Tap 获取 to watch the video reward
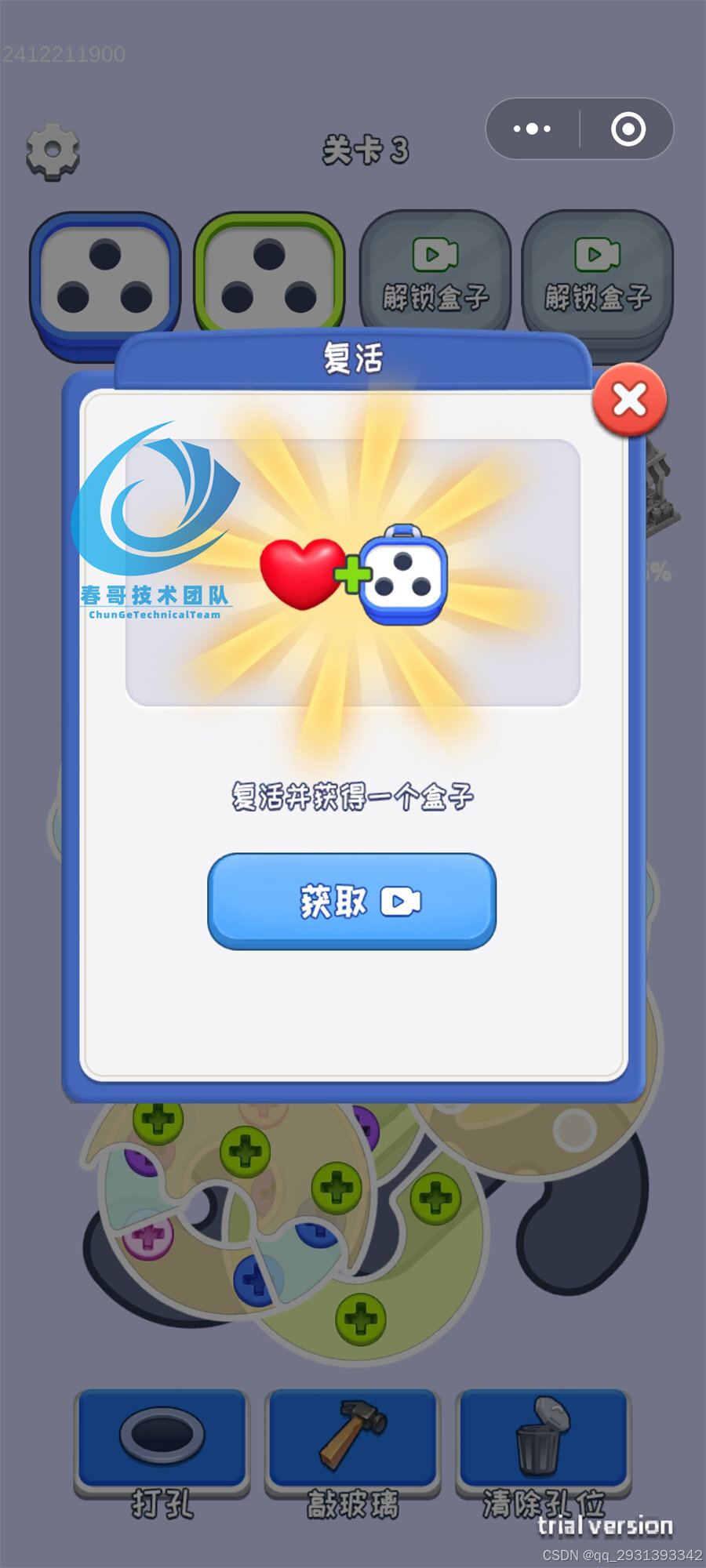The width and height of the screenshot is (706, 1568). point(351,901)
